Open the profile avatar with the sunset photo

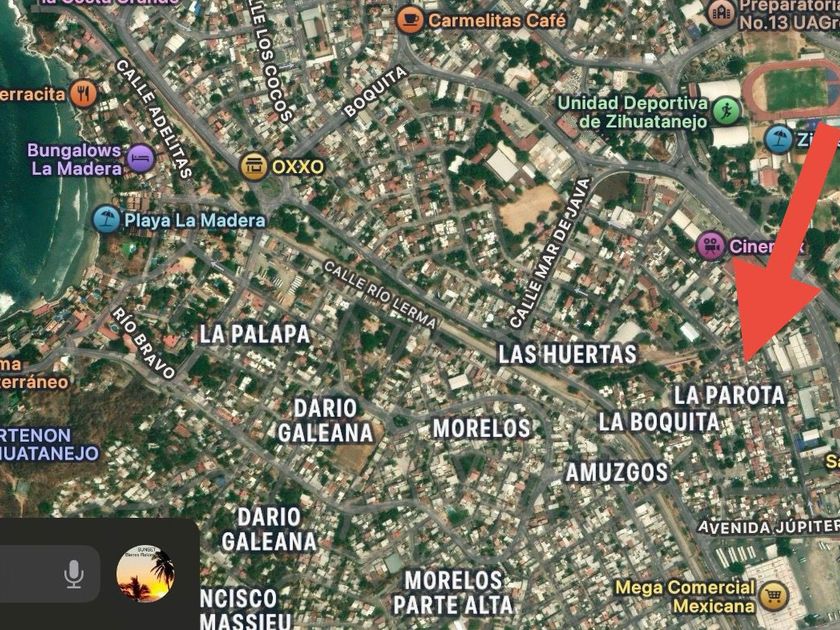tap(146, 573)
